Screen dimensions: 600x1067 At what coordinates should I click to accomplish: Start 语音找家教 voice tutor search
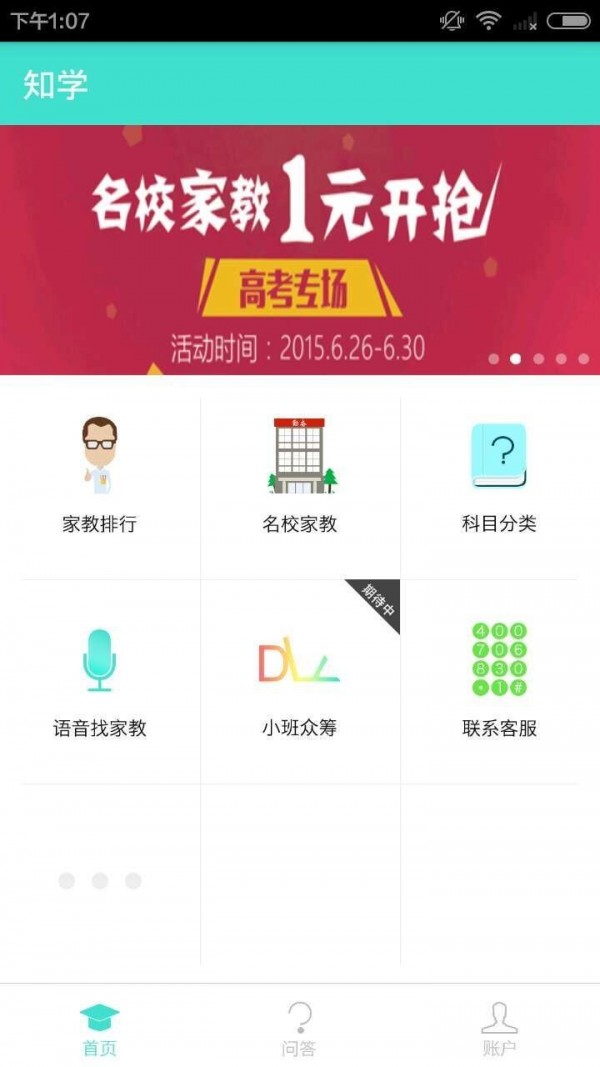pos(99,680)
